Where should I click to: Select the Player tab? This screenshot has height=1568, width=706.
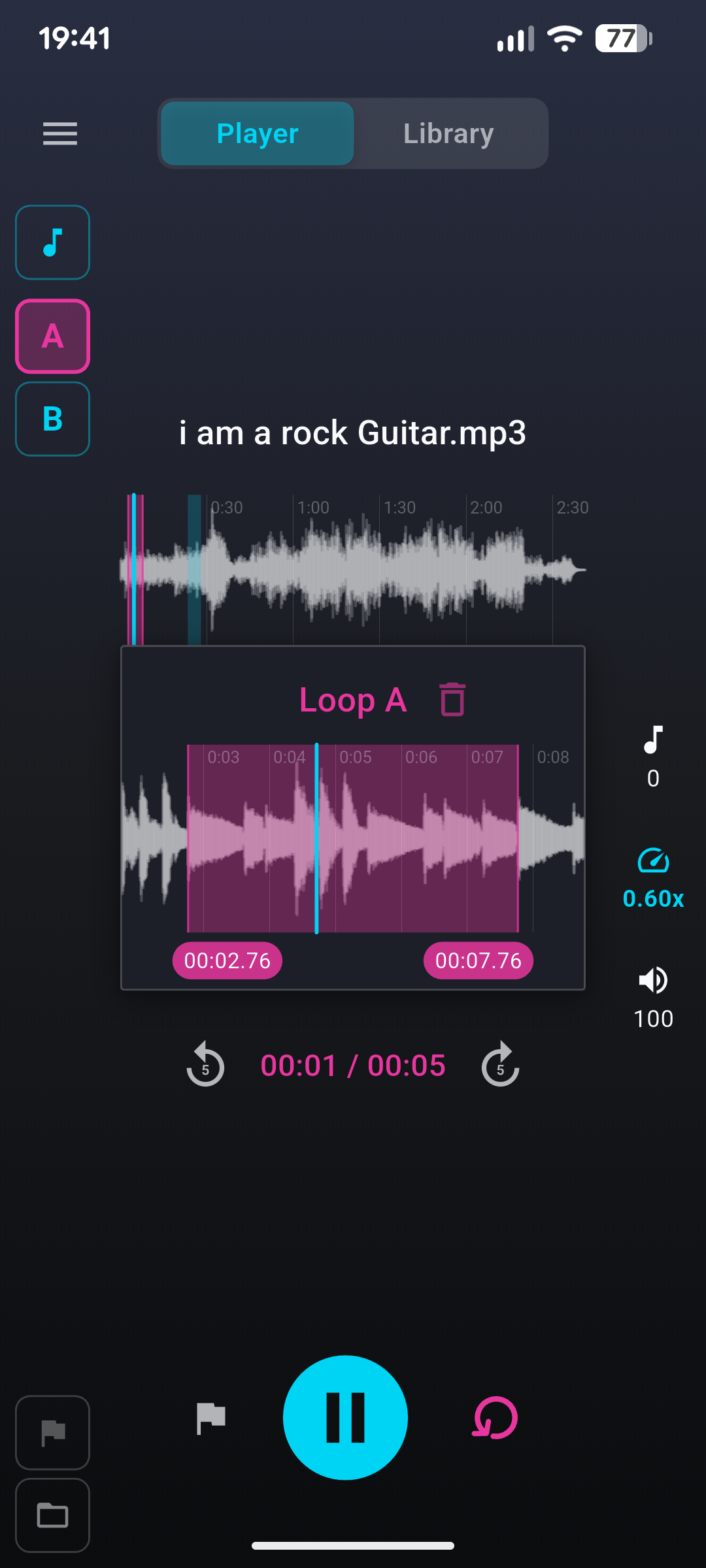(x=256, y=133)
